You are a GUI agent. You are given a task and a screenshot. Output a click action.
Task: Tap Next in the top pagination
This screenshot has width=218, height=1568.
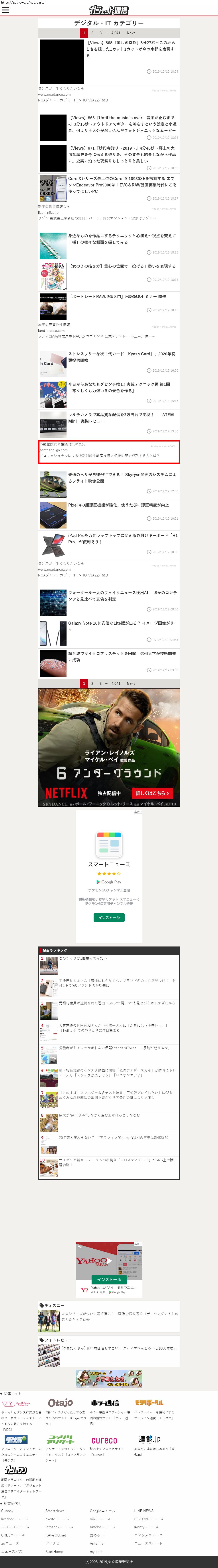[x=130, y=33]
